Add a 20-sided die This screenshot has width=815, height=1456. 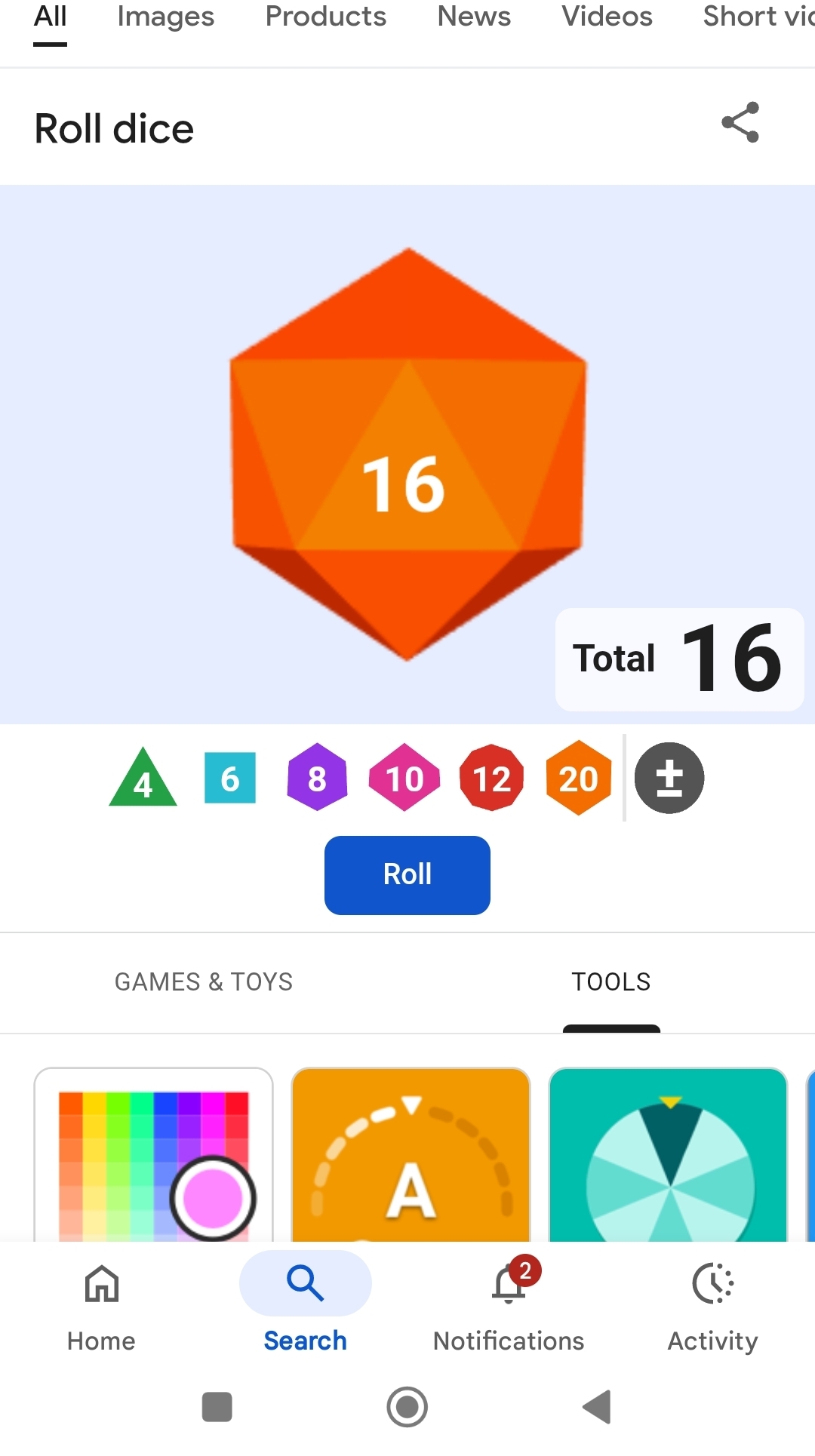pos(578,778)
